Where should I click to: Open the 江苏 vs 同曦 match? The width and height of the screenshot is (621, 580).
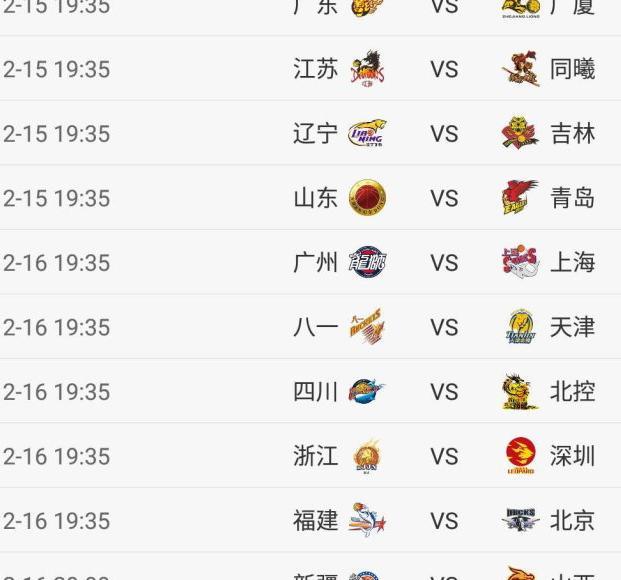click(443, 69)
